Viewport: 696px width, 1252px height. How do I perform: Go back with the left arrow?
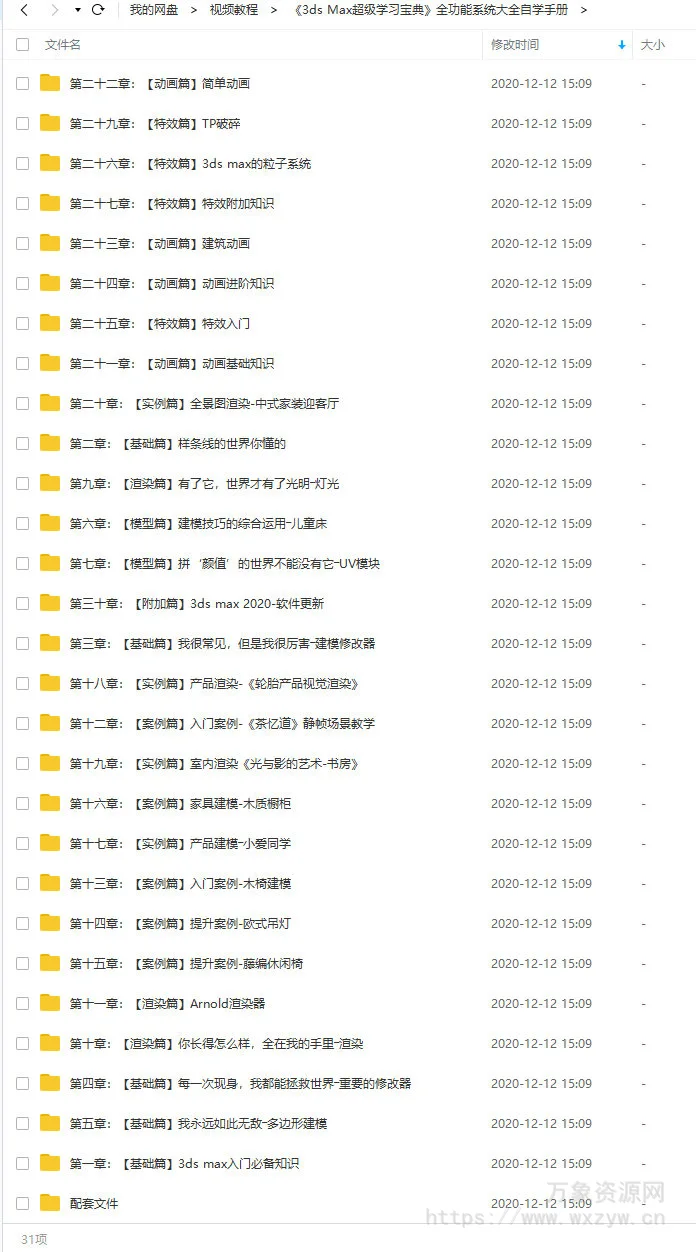(x=24, y=10)
